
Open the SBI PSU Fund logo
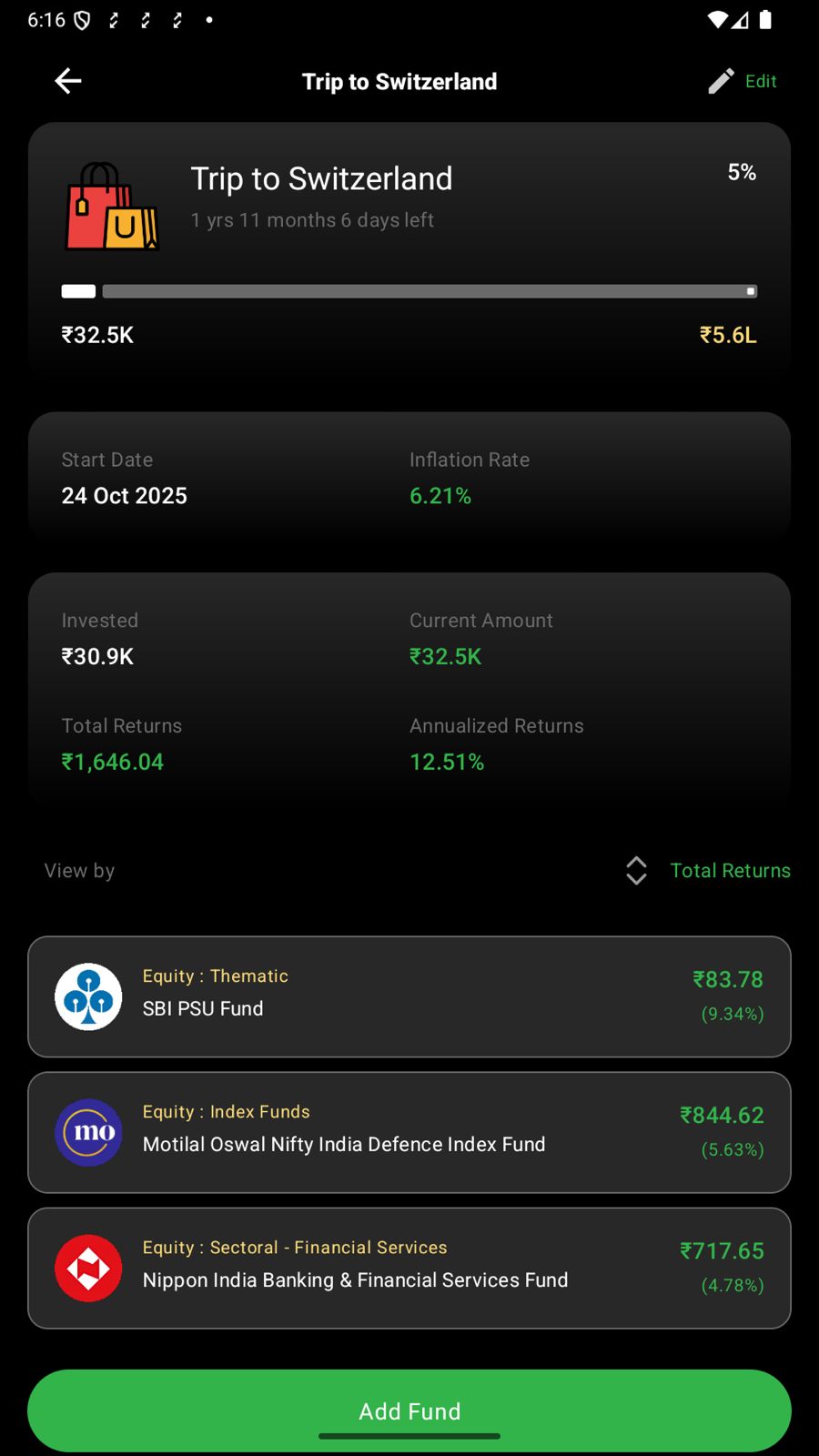(x=88, y=996)
